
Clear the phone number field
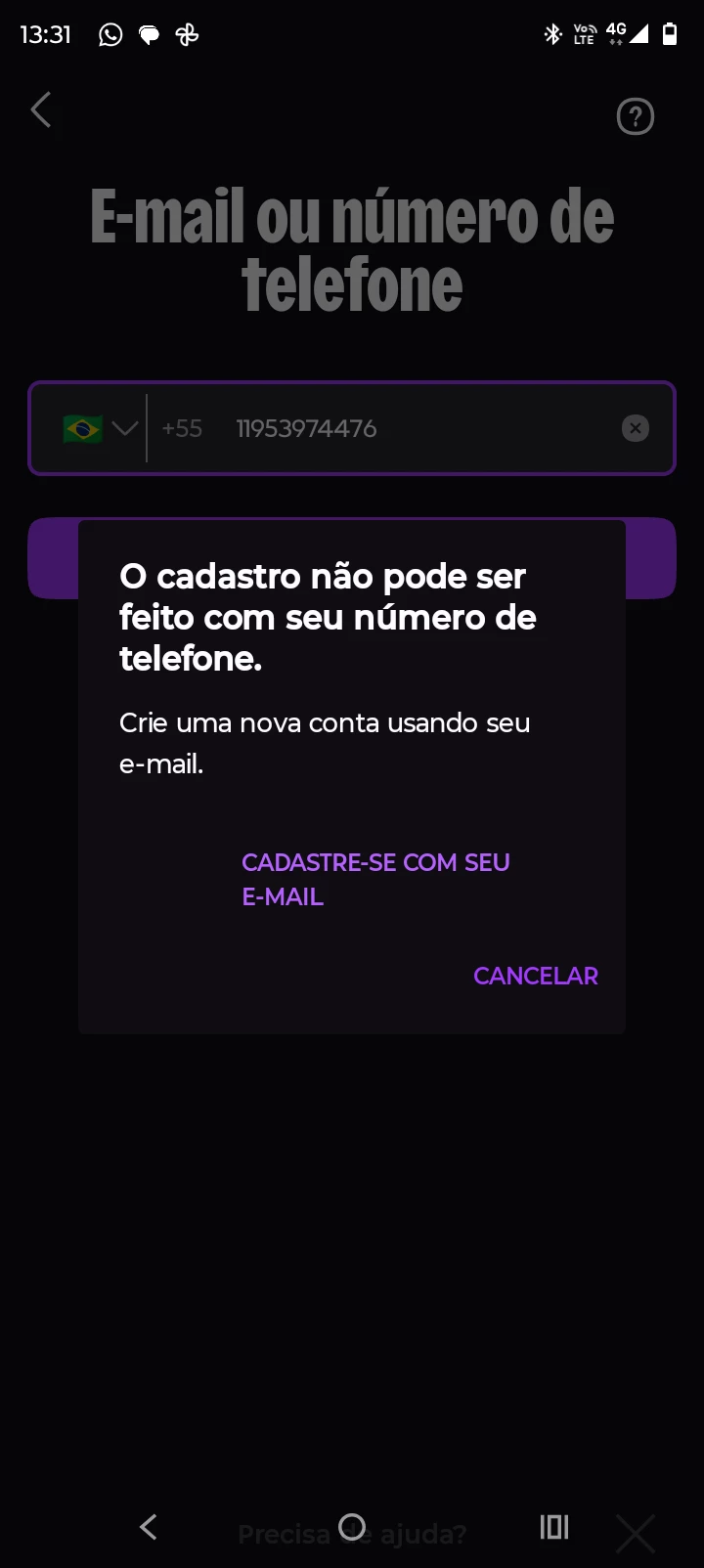[x=635, y=428]
